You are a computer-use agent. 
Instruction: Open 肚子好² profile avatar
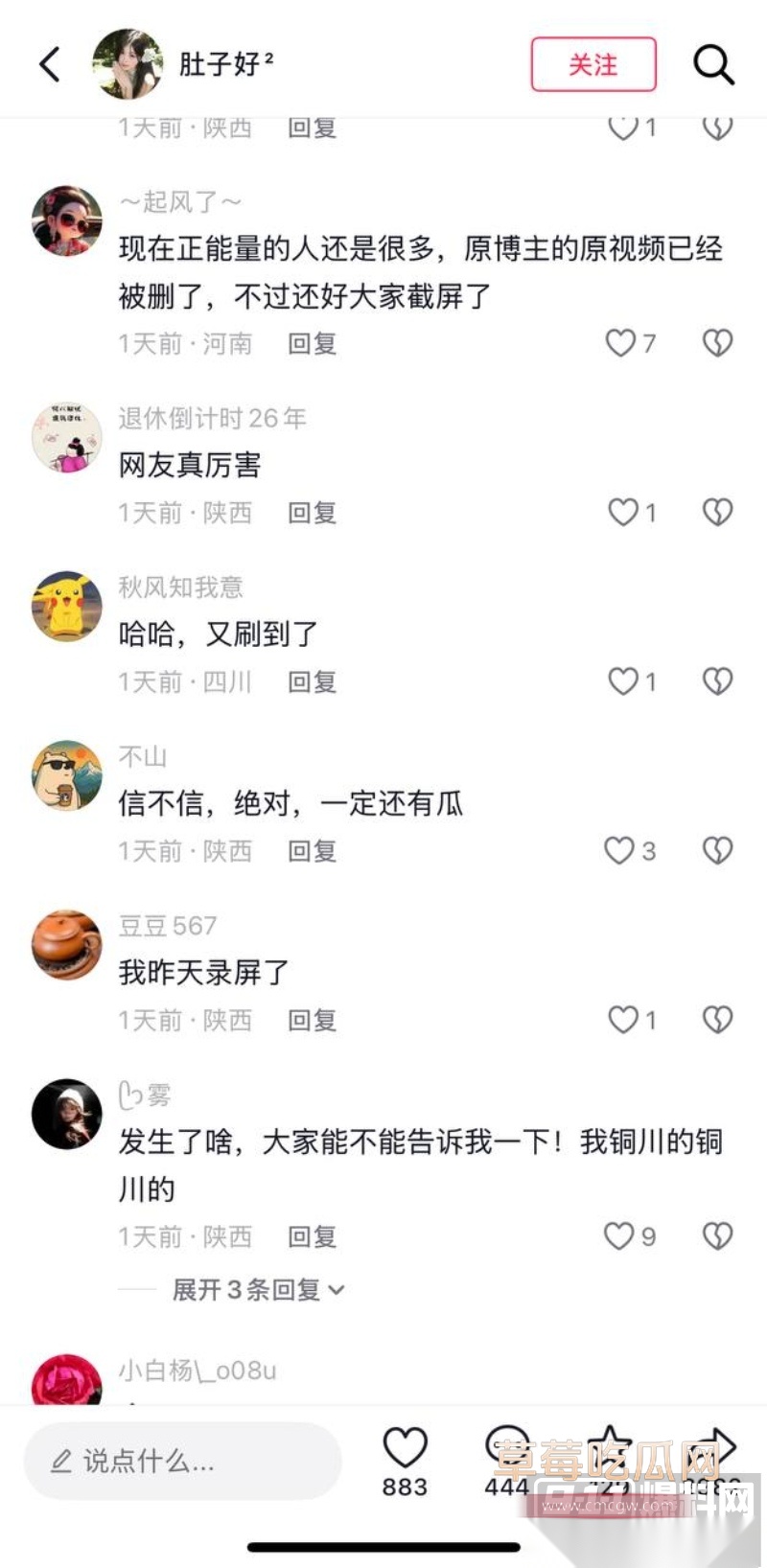point(128,61)
